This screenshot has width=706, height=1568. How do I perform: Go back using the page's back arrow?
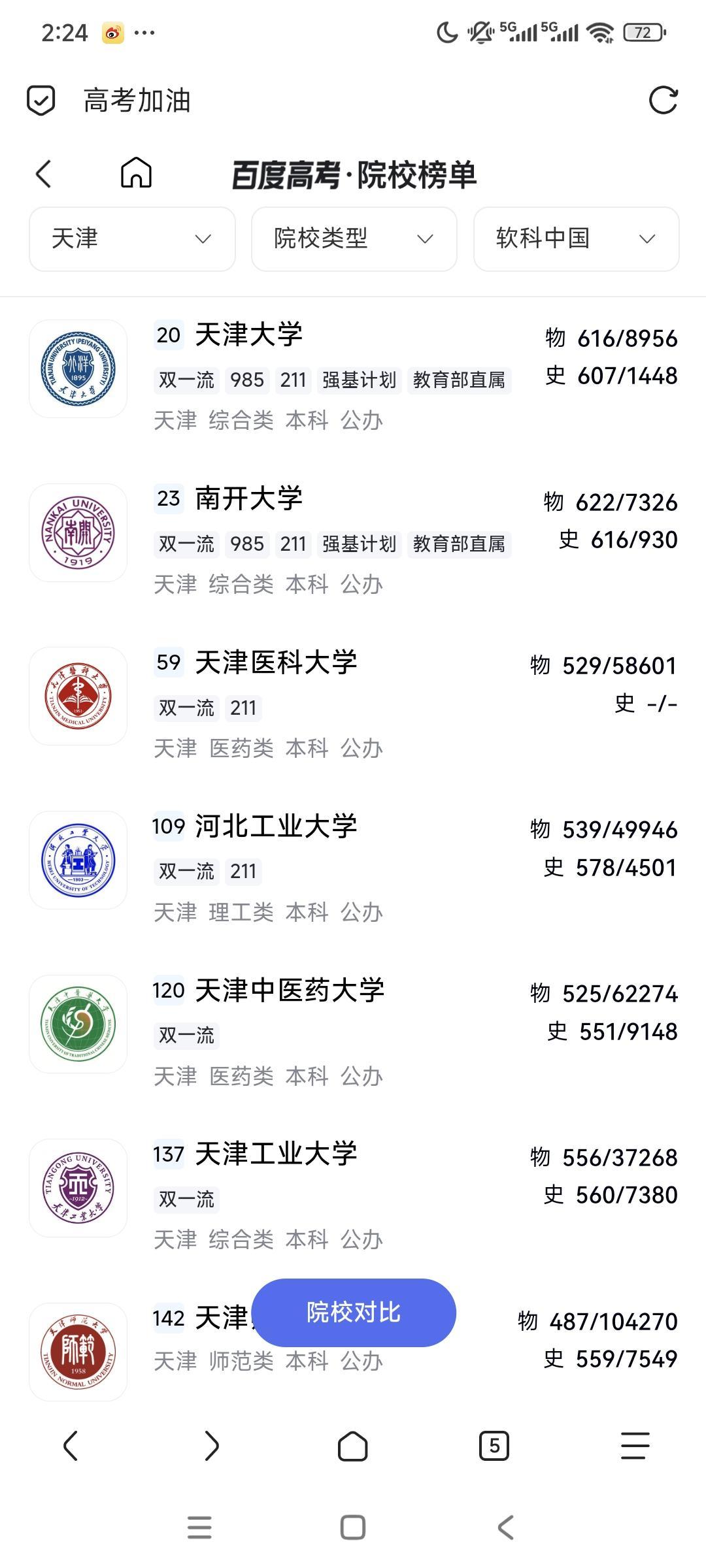(44, 174)
